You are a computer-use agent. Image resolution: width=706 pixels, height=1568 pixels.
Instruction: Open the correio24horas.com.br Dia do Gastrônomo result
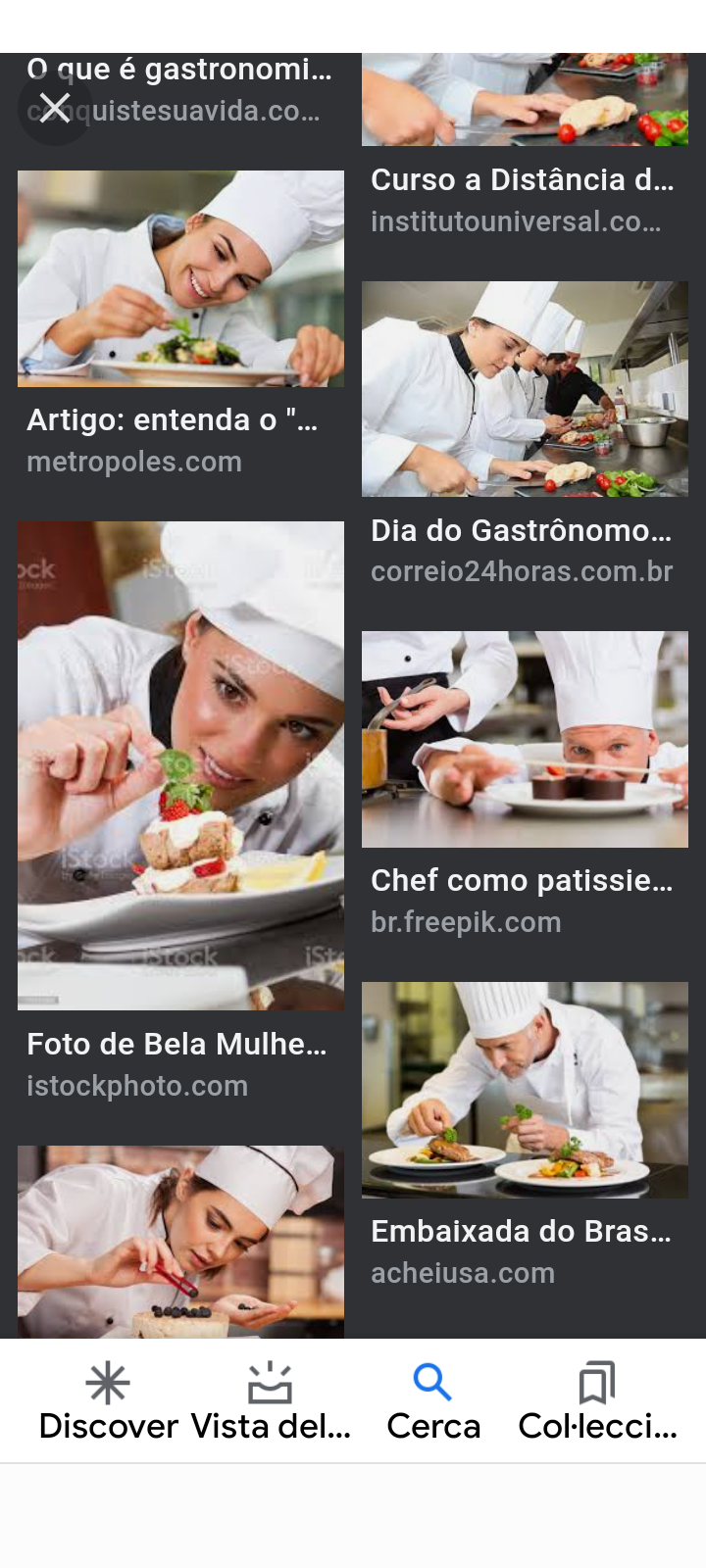525,389
